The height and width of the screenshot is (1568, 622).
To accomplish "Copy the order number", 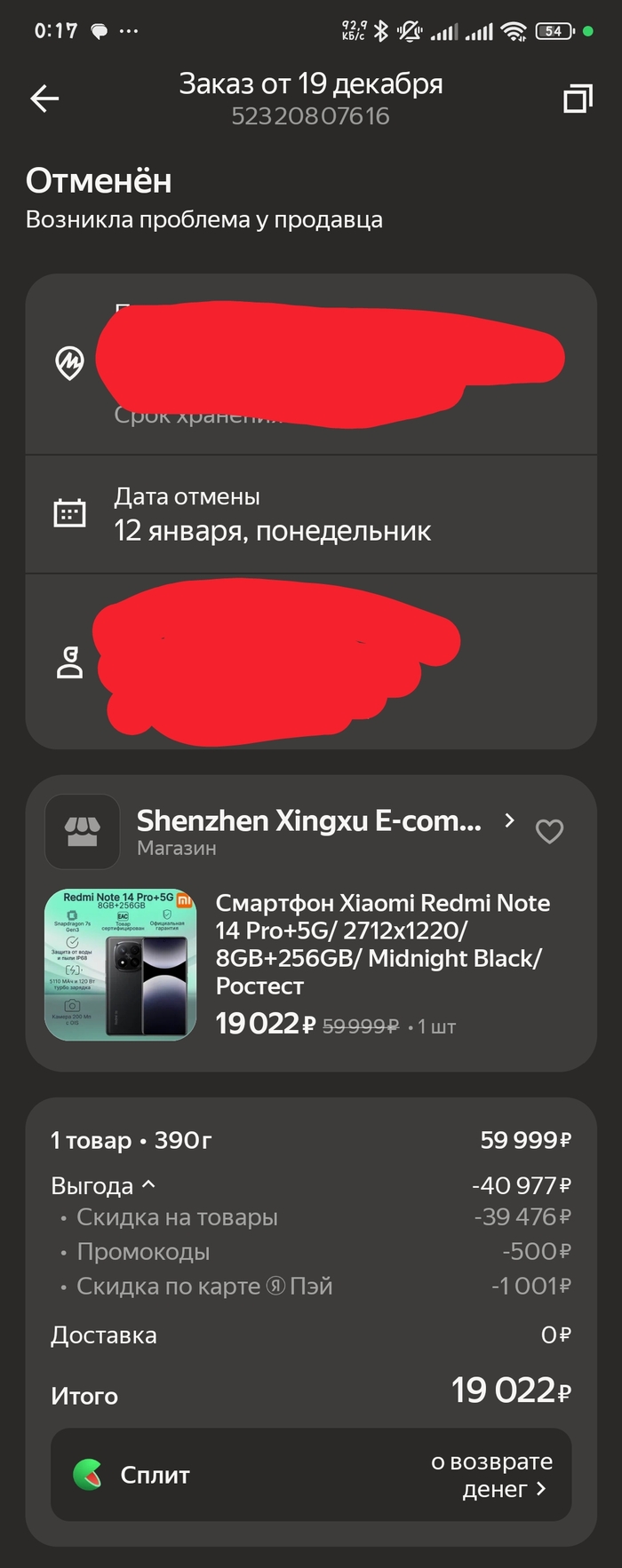I will (578, 99).
